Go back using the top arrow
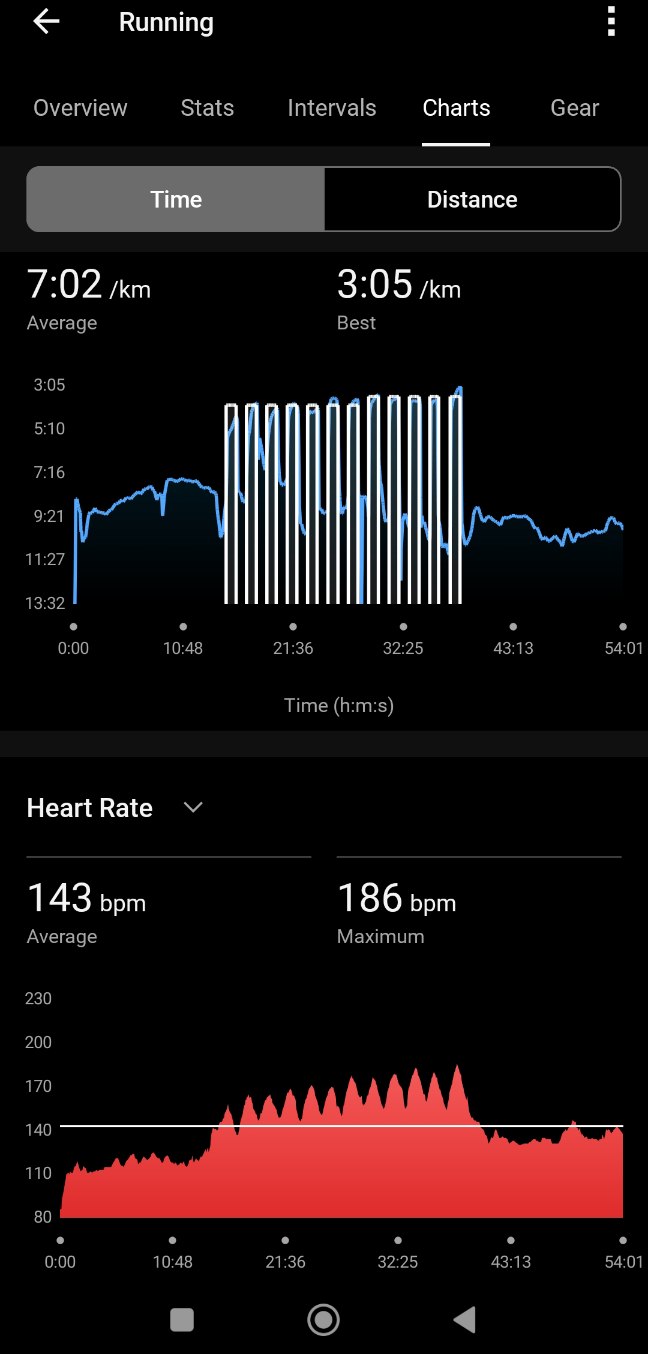 [46, 22]
